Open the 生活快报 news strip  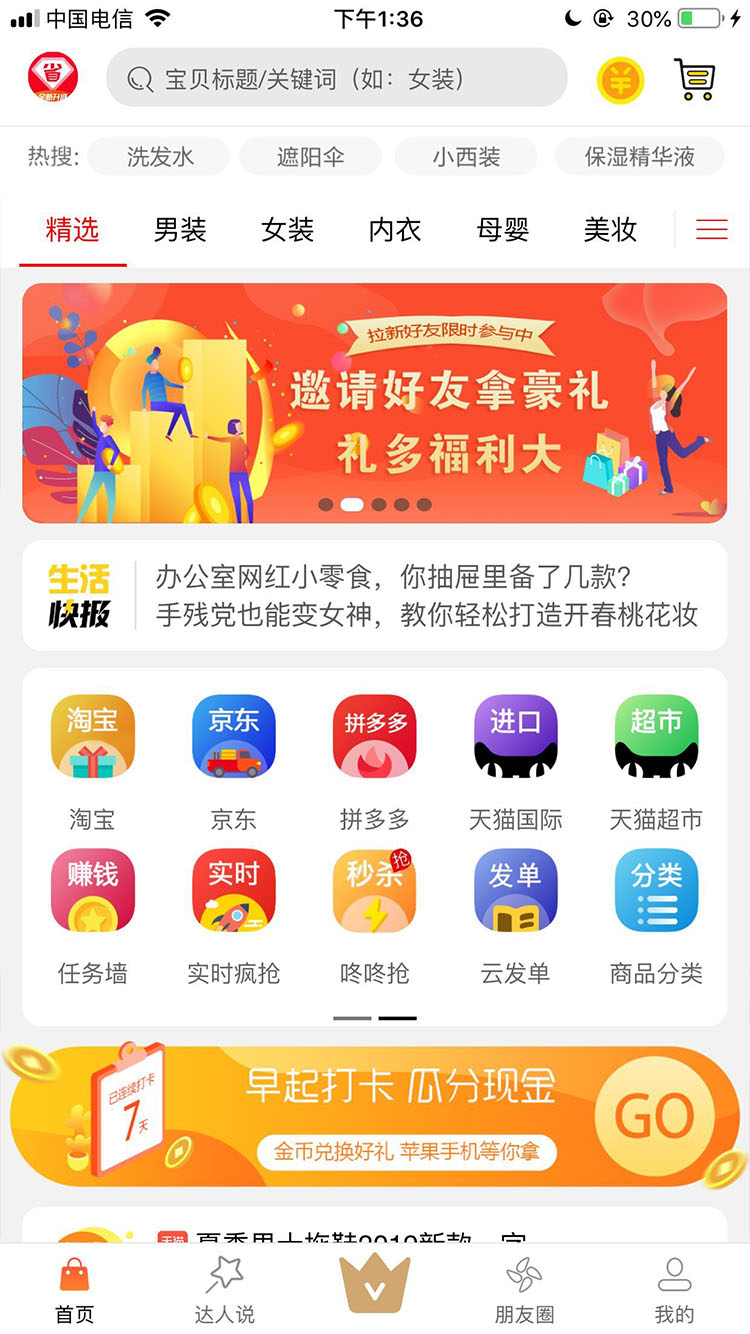click(x=375, y=596)
